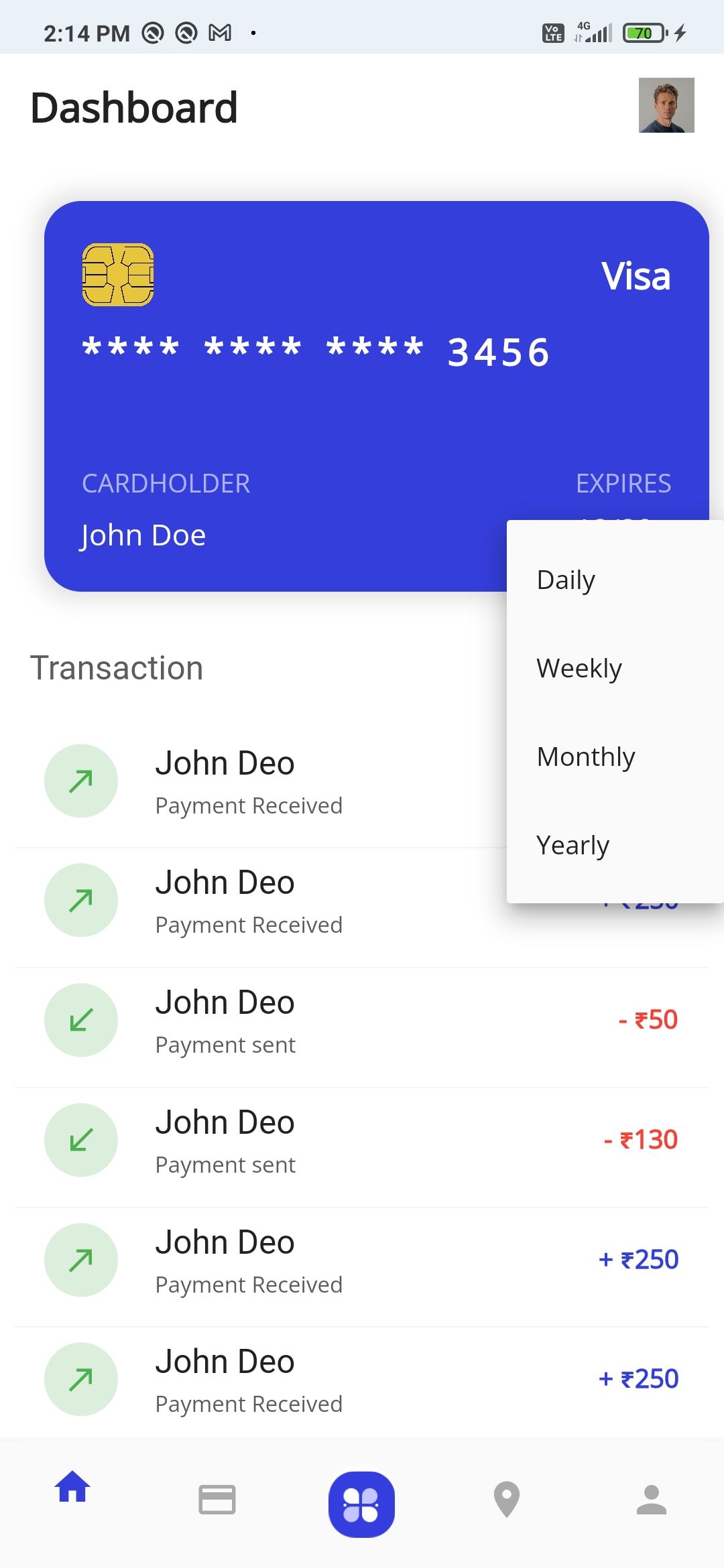The image size is (724, 1568).
Task: Open the ₹130 payment sent transaction
Action: click(x=362, y=1140)
